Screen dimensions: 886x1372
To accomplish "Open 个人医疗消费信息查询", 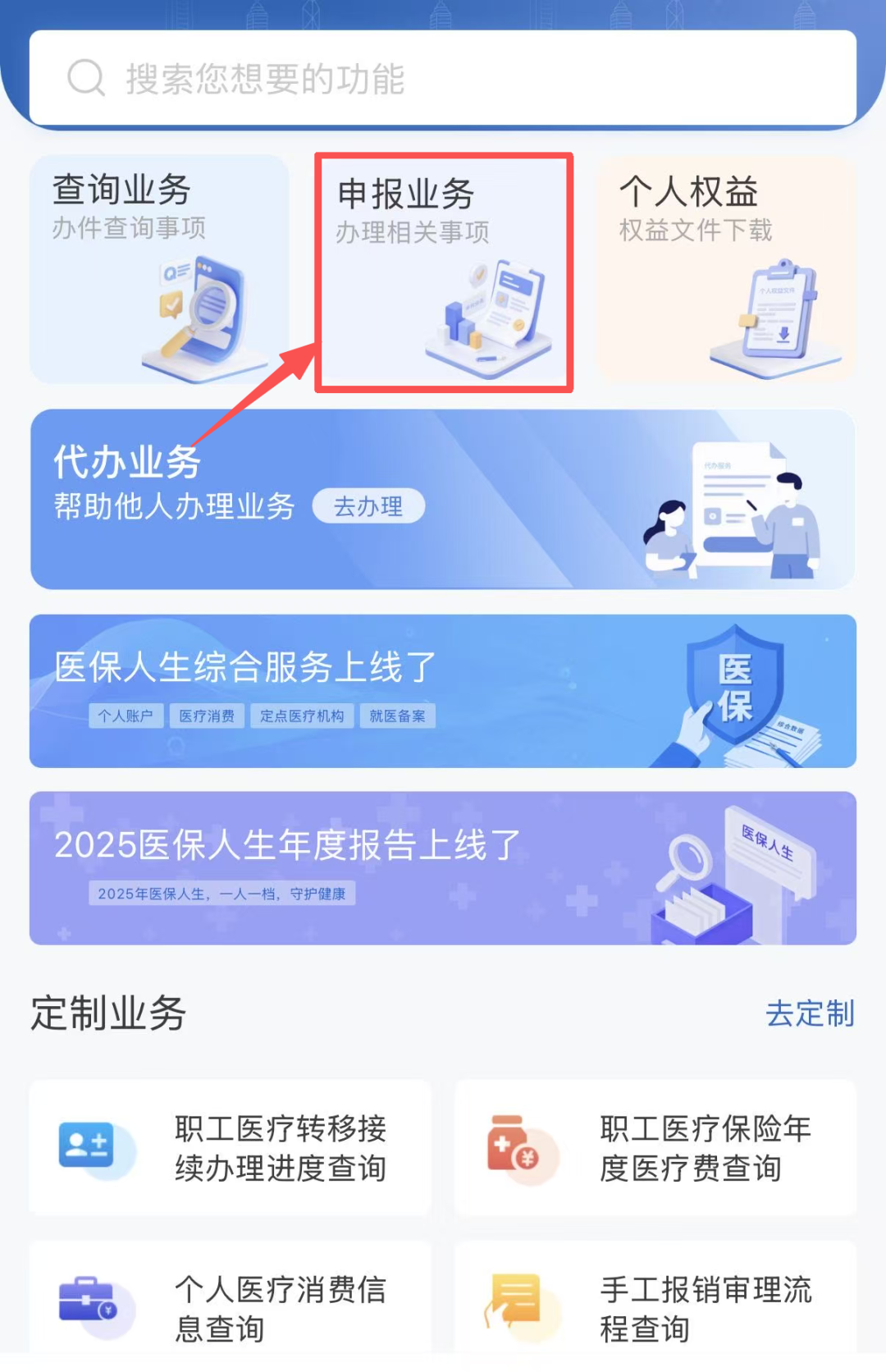I will [230, 1306].
